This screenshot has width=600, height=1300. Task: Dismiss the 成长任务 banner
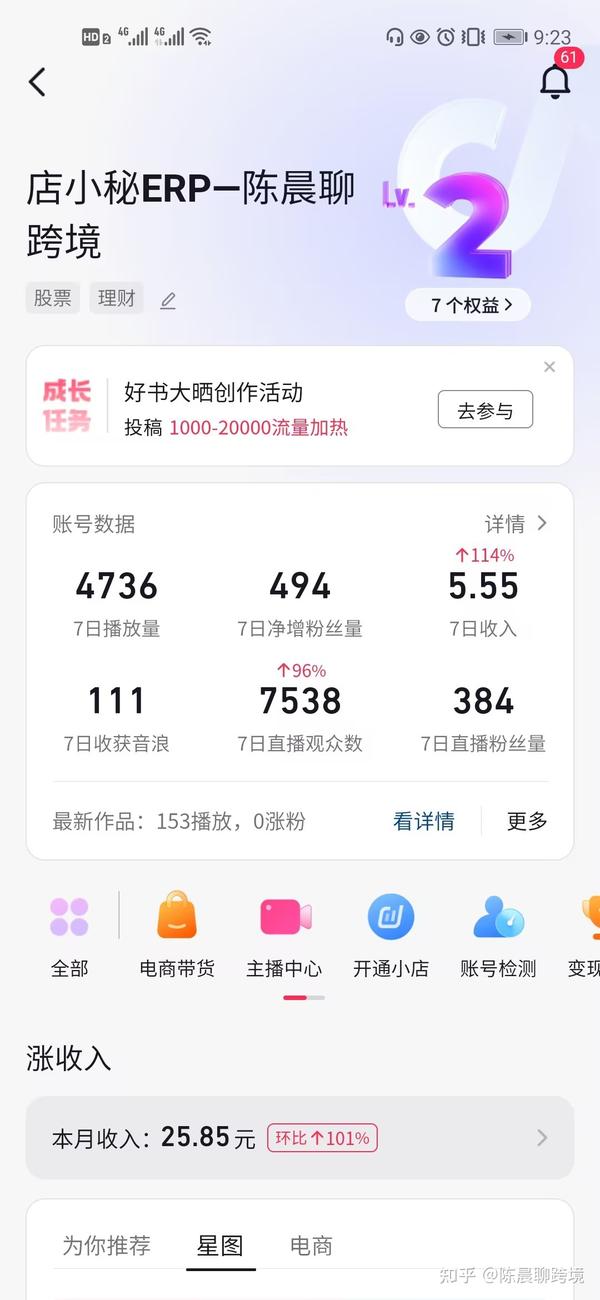pyautogui.click(x=549, y=367)
